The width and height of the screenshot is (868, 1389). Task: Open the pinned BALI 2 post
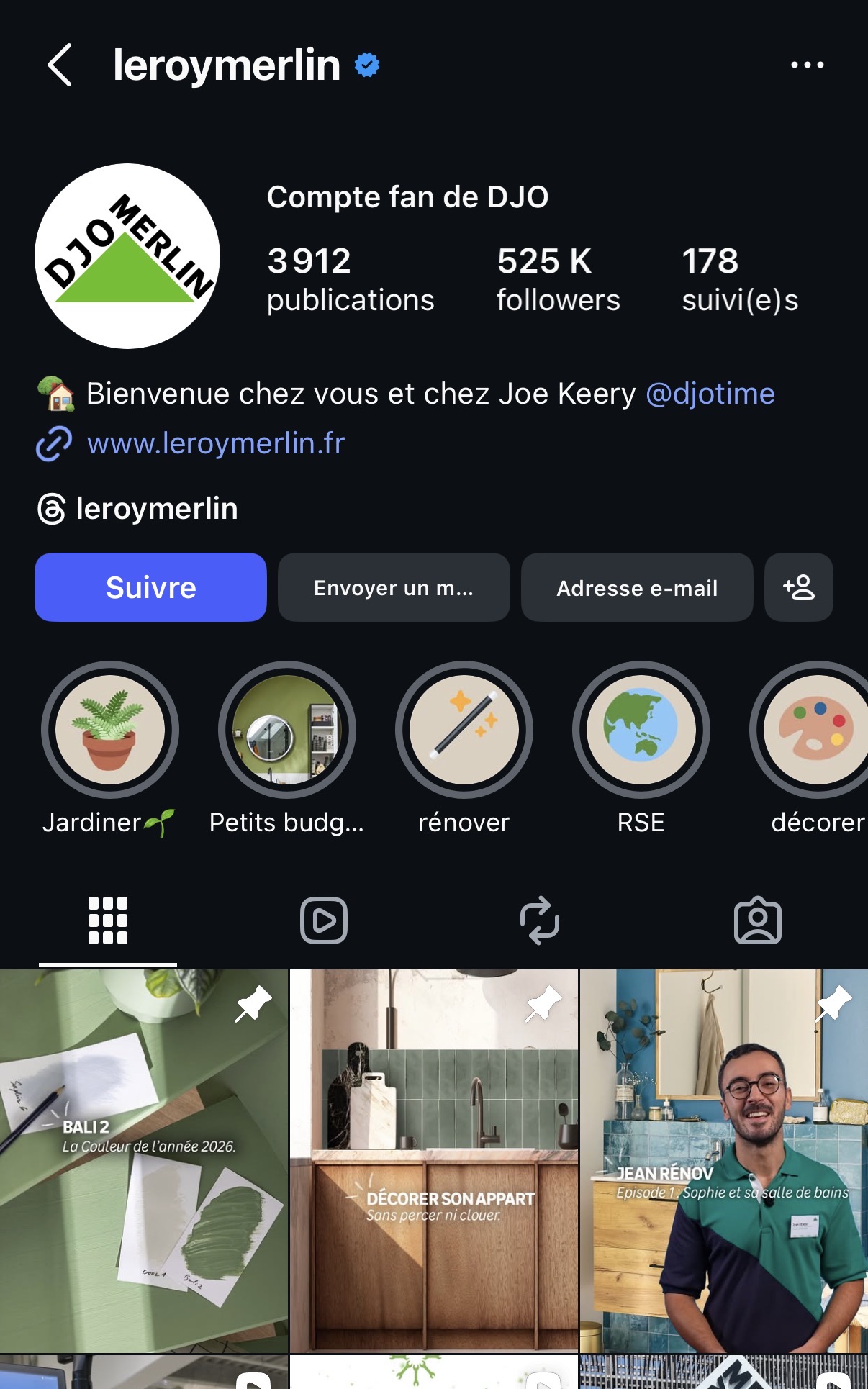tap(143, 1160)
